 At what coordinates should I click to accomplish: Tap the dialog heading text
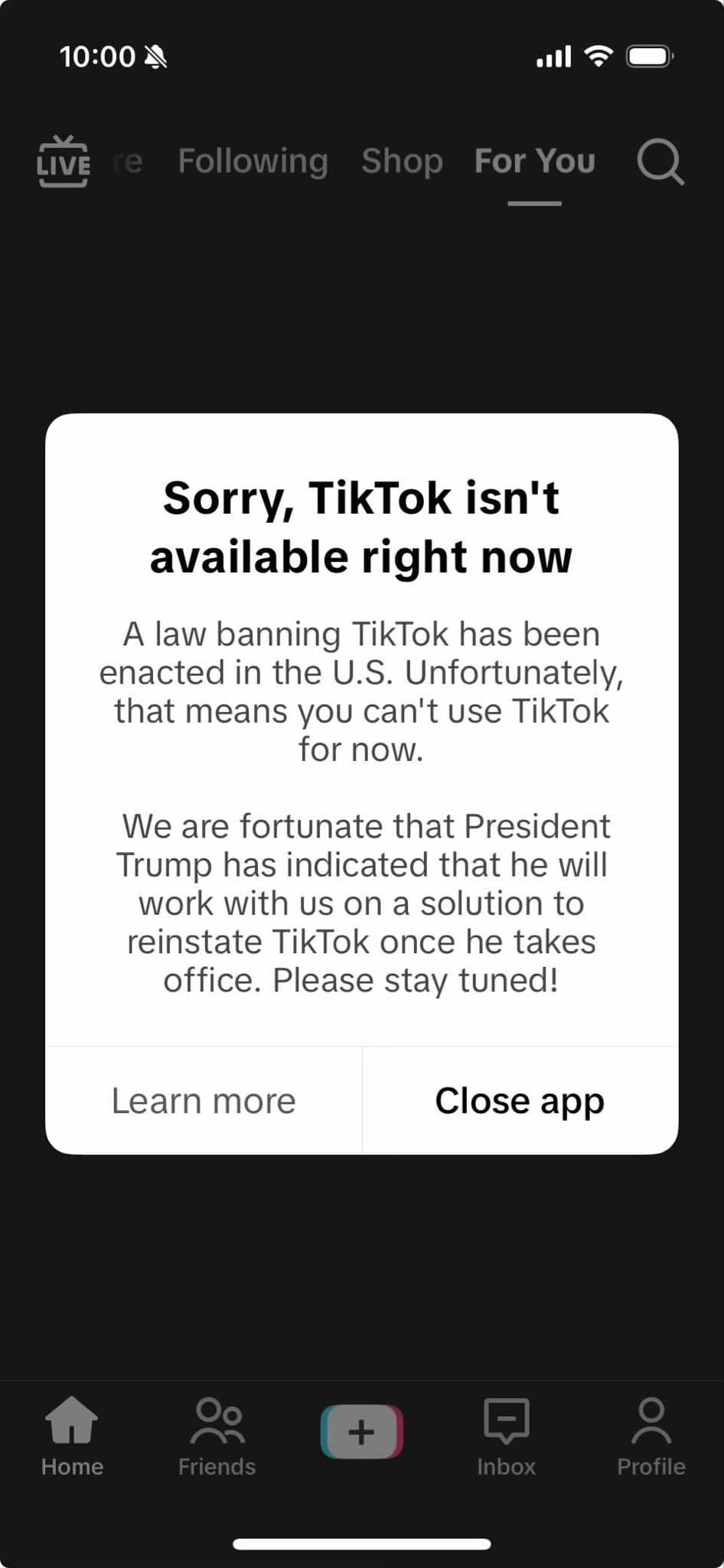tap(362, 527)
